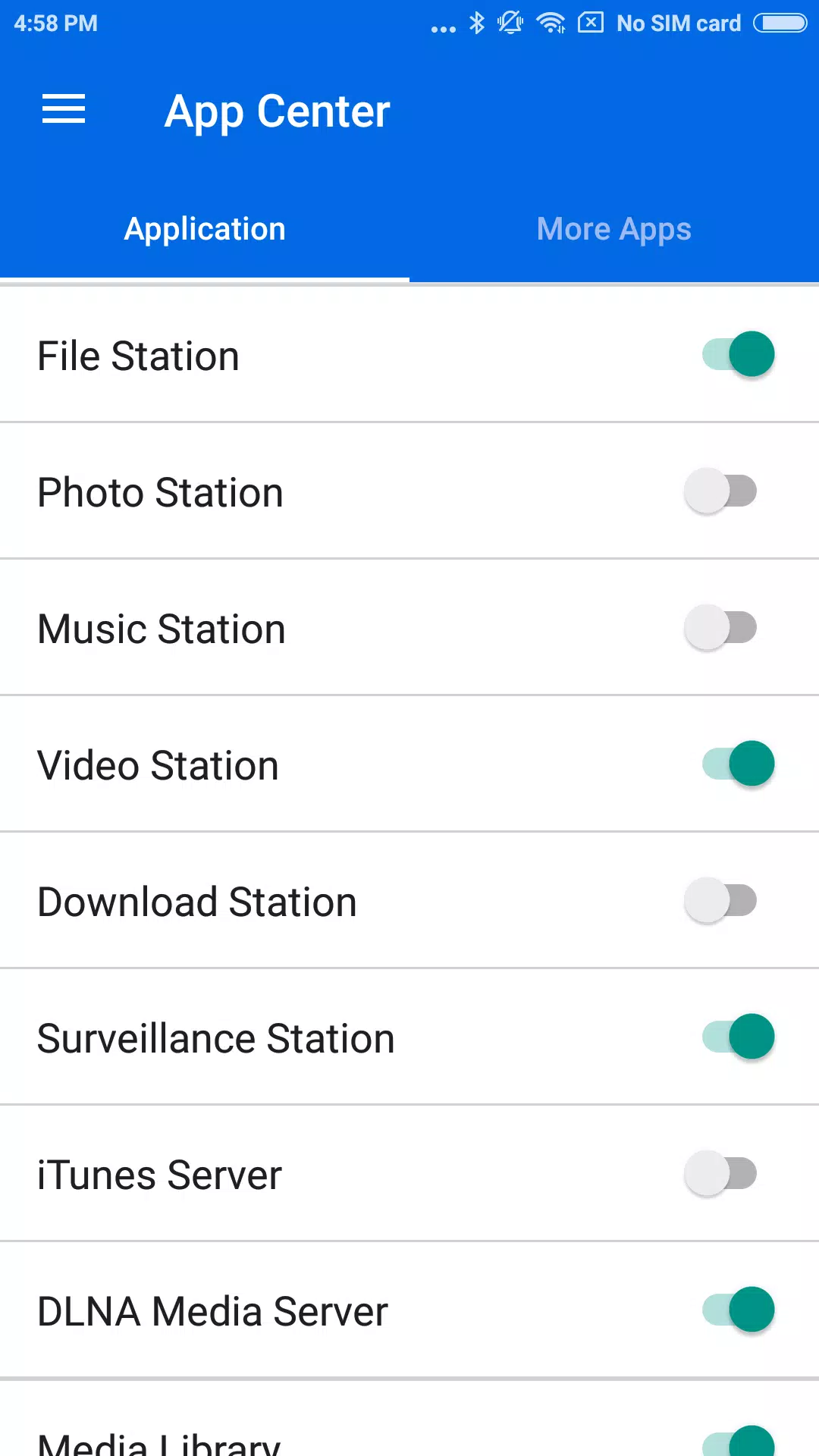Screen dimensions: 819x1456
Task: Select the Application tab
Action: 205,228
